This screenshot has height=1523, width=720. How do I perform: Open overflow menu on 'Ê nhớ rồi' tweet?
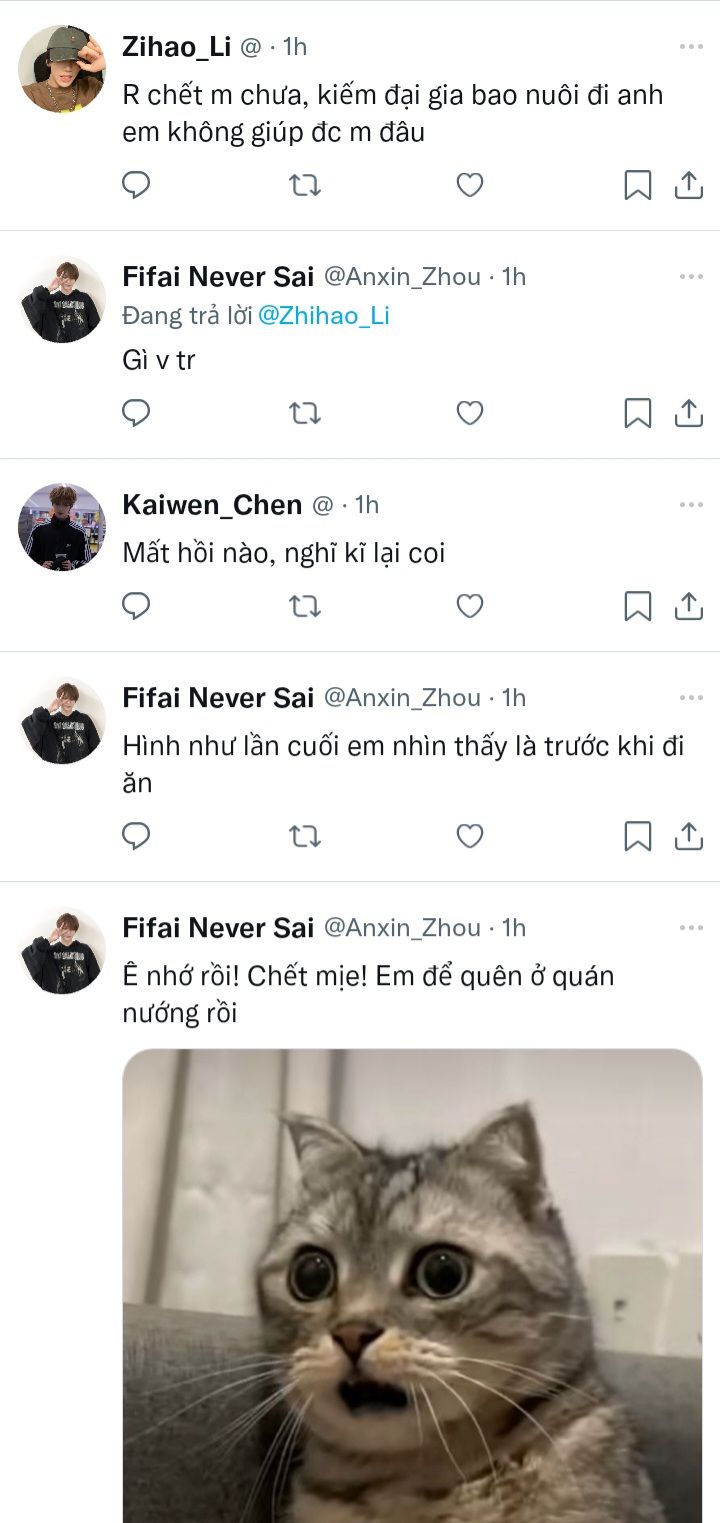coord(691,928)
